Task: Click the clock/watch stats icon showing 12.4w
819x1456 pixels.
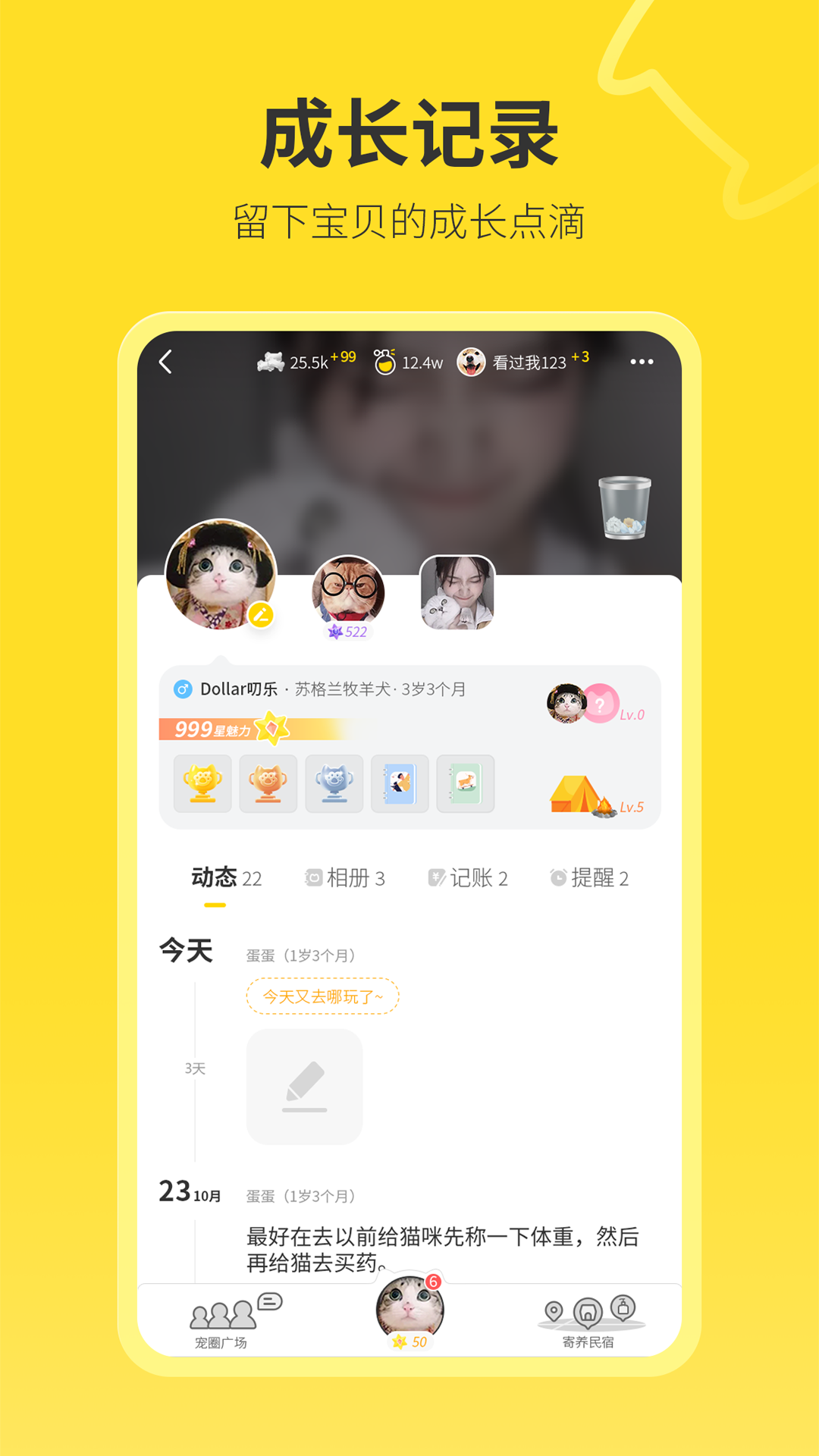Action: 387,362
